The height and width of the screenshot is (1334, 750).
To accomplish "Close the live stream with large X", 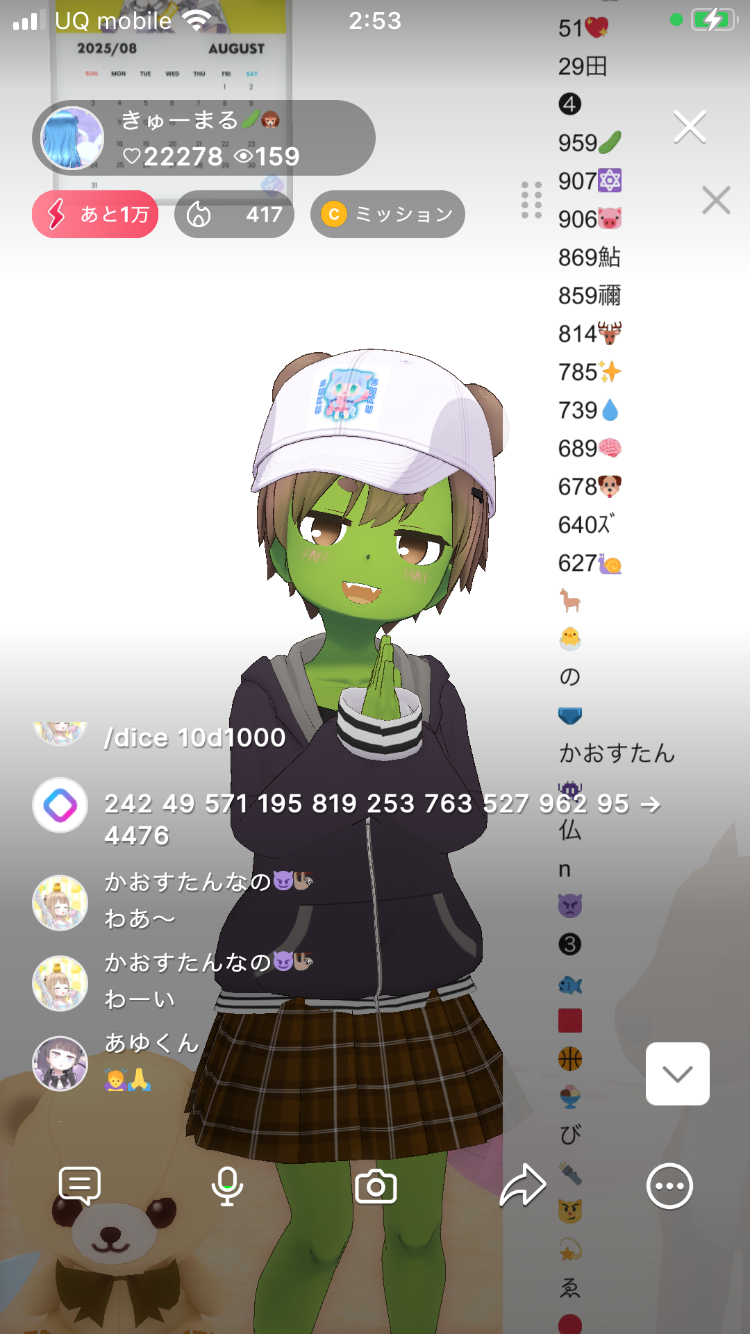I will [x=690, y=127].
